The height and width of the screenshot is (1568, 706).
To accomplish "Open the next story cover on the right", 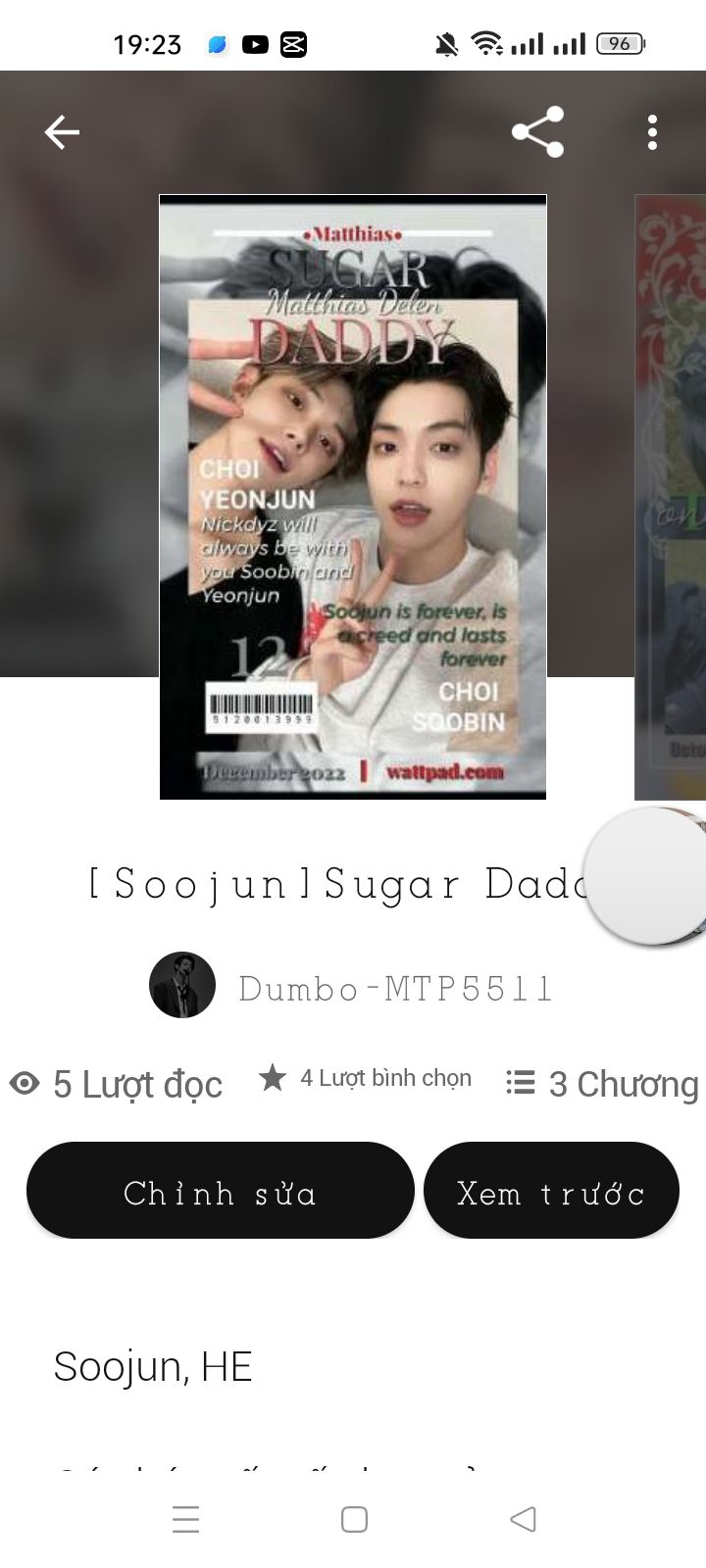I will pyautogui.click(x=672, y=497).
